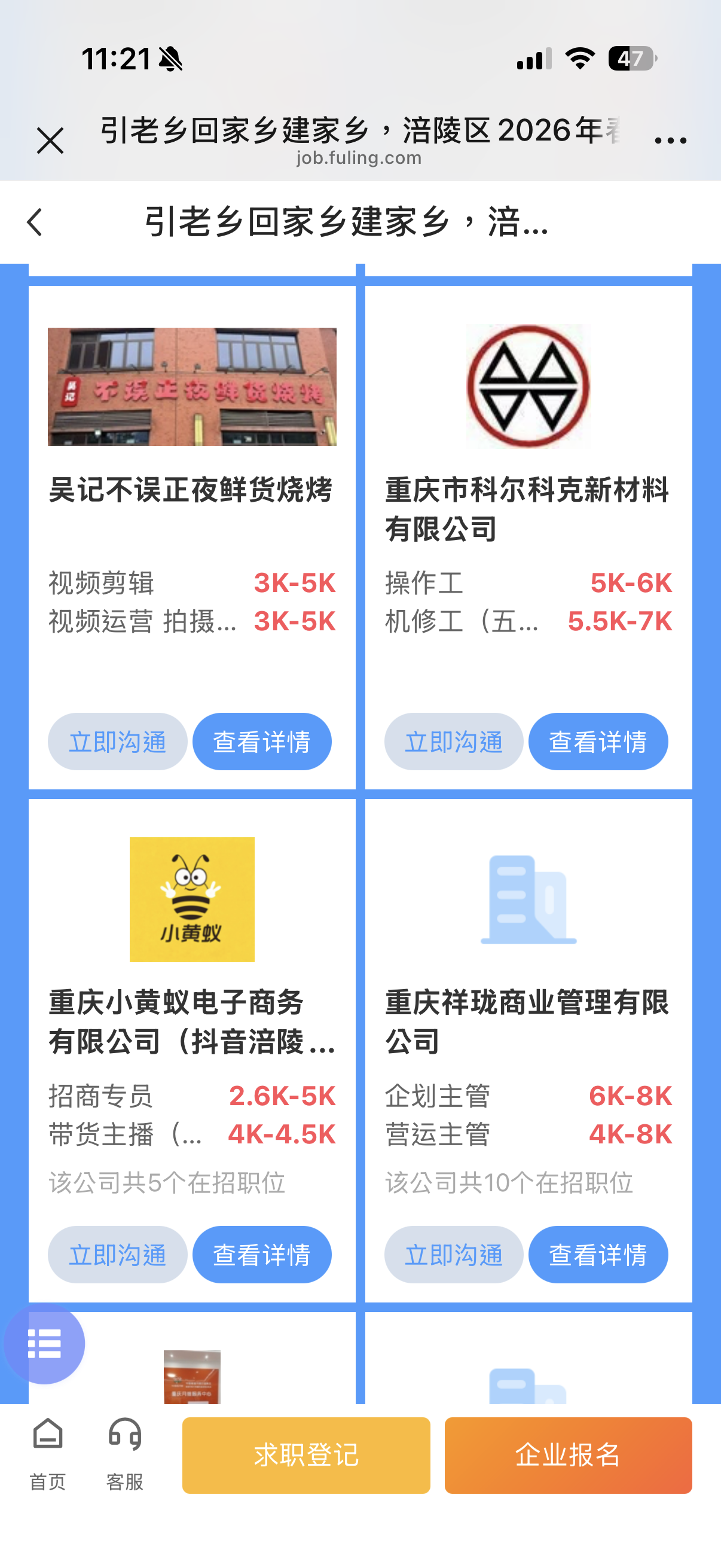The width and height of the screenshot is (721, 1568).
Task: Close the in-app browser page
Action: [x=50, y=141]
